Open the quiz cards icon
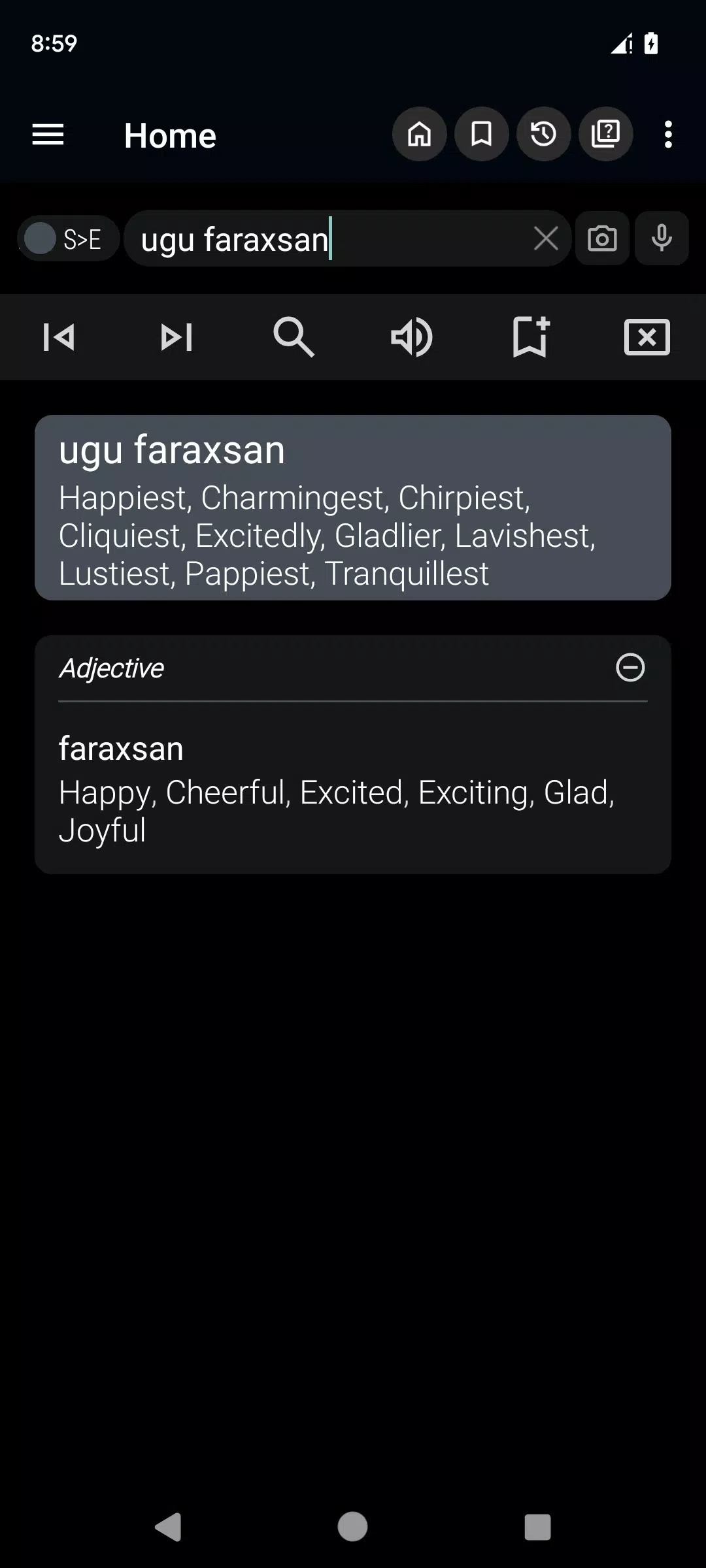This screenshot has height=1568, width=706. [605, 135]
